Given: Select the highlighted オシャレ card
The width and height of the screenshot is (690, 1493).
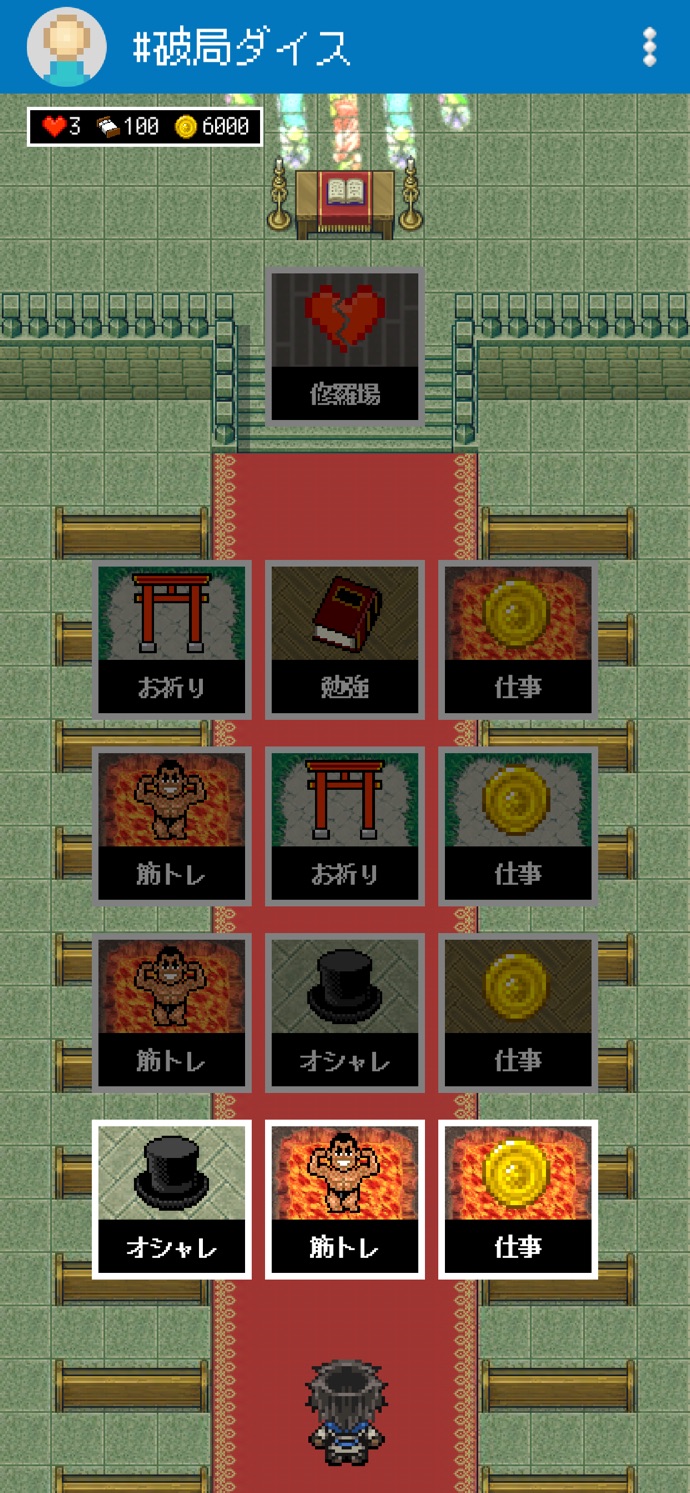Looking at the screenshot, I should 171,1199.
